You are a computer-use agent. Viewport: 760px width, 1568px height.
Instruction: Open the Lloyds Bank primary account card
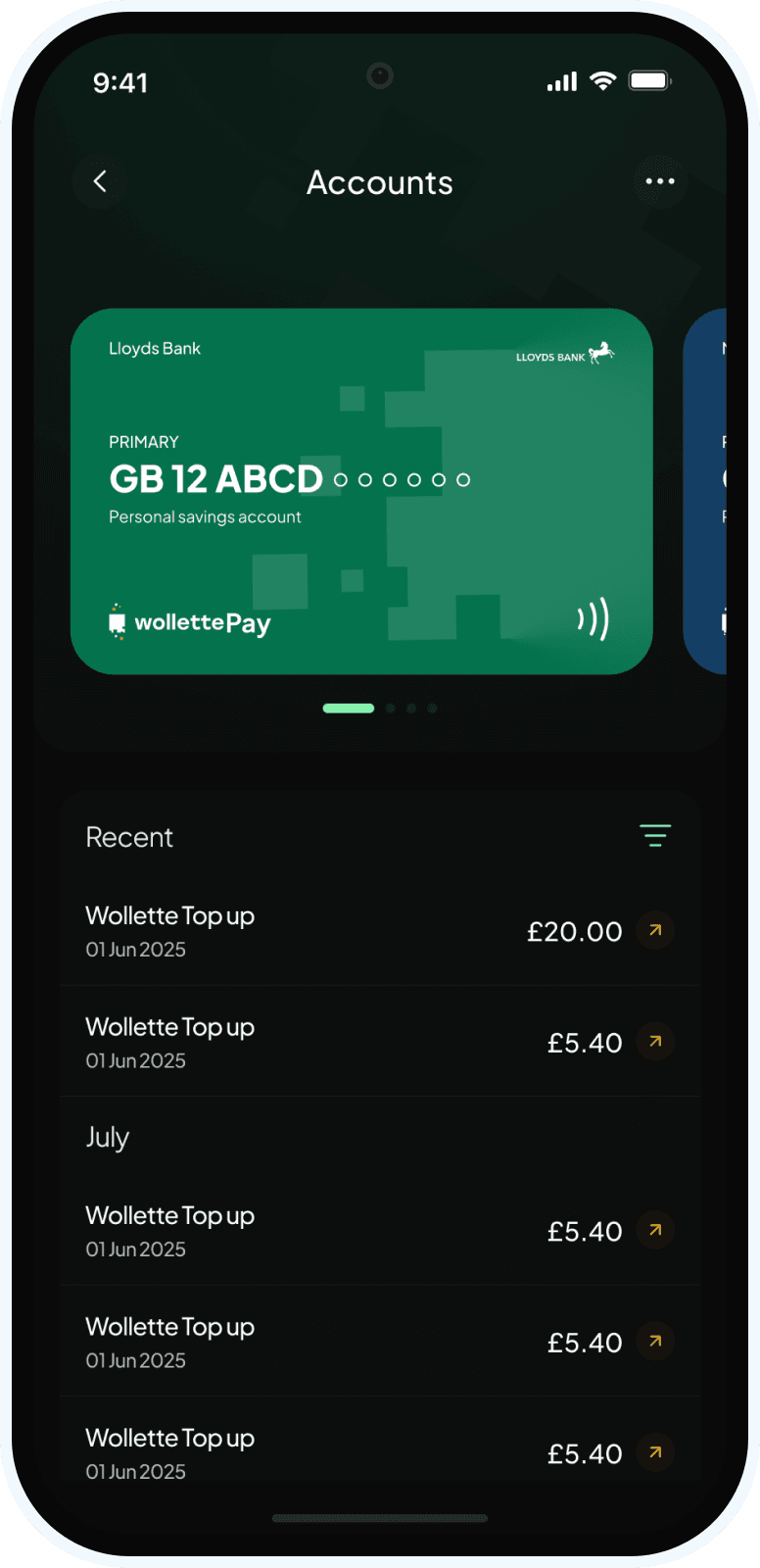point(361,491)
